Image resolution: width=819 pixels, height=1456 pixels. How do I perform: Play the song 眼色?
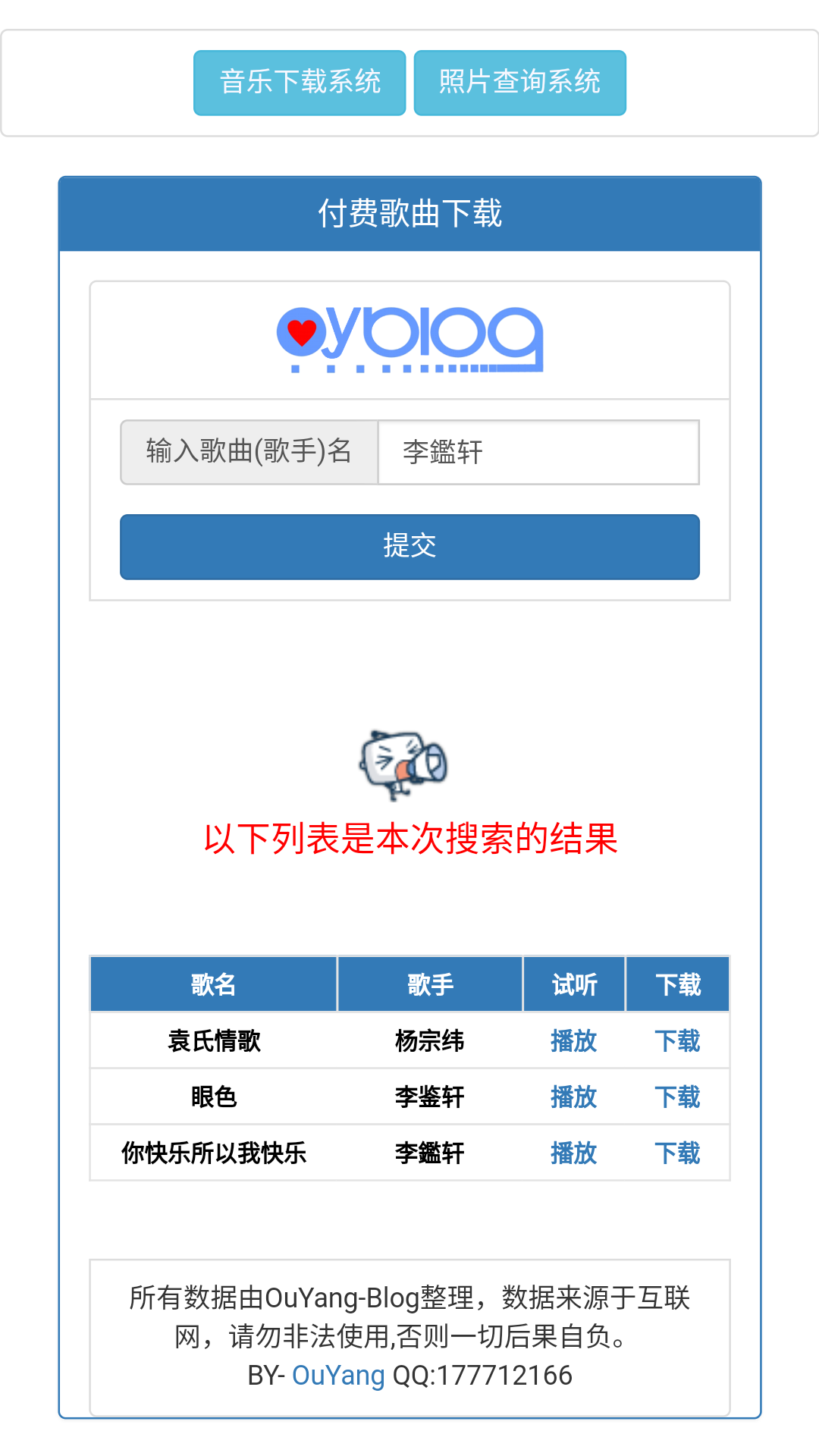(x=573, y=1097)
